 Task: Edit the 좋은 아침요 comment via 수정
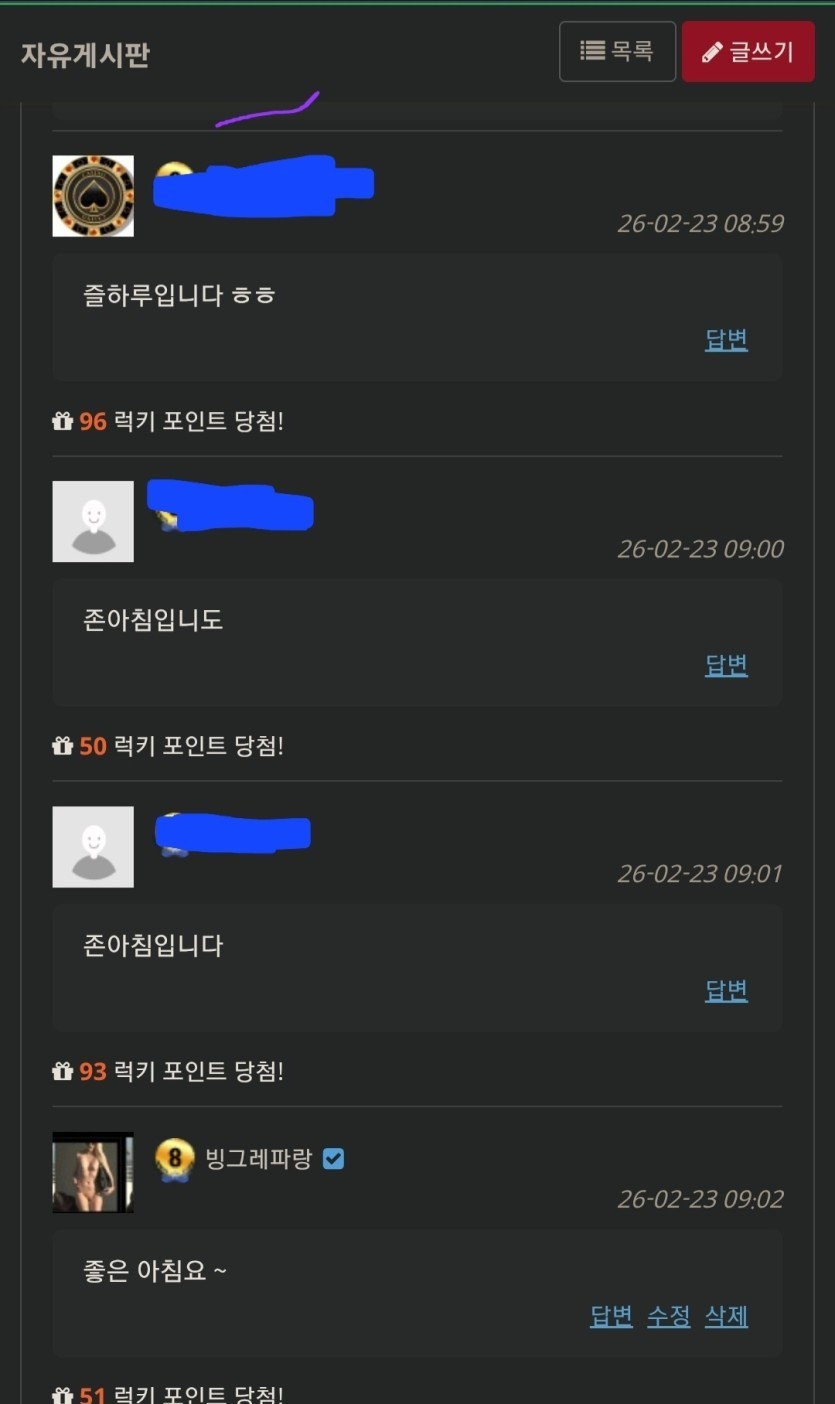point(668,1316)
